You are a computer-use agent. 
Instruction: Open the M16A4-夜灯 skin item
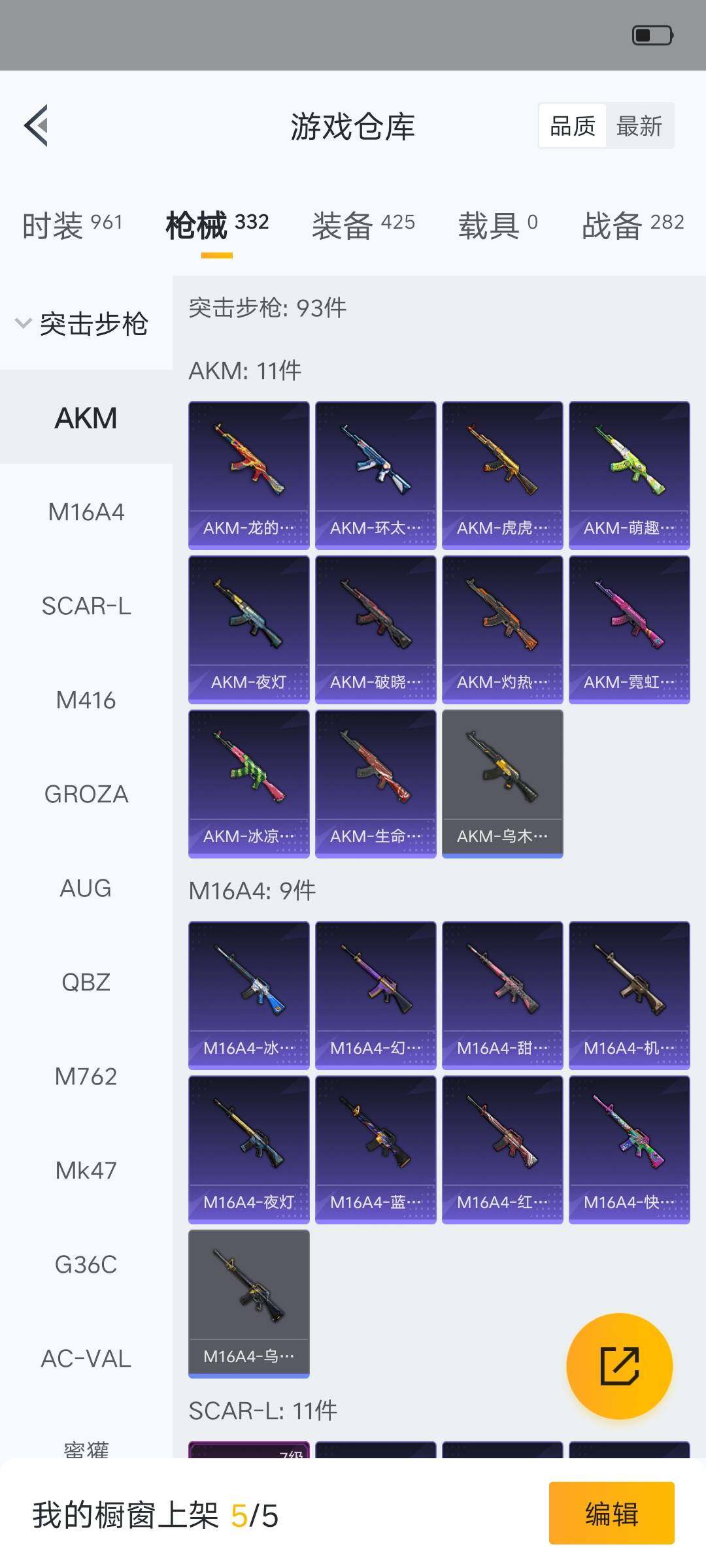click(248, 1149)
